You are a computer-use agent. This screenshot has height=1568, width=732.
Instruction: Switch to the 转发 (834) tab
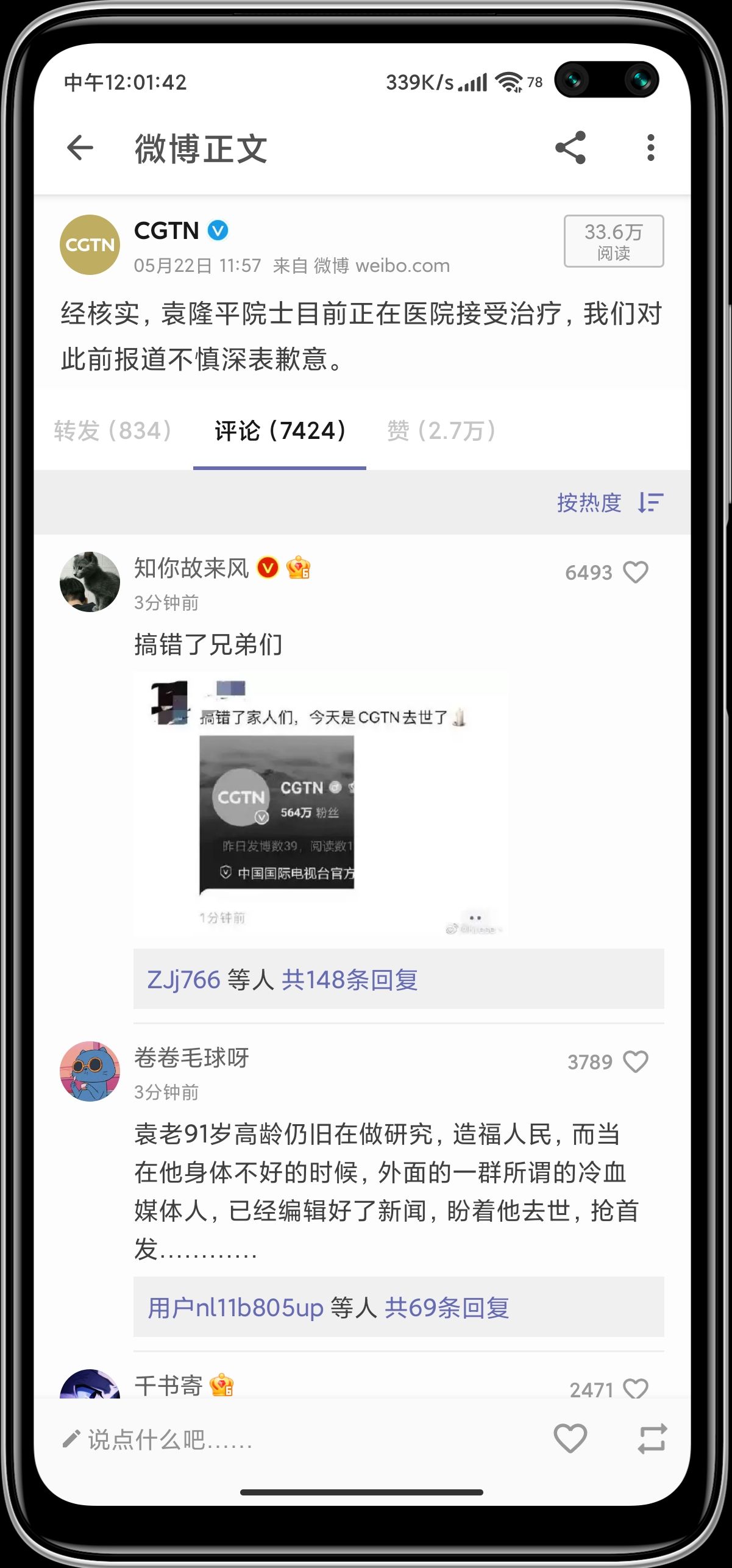113,431
